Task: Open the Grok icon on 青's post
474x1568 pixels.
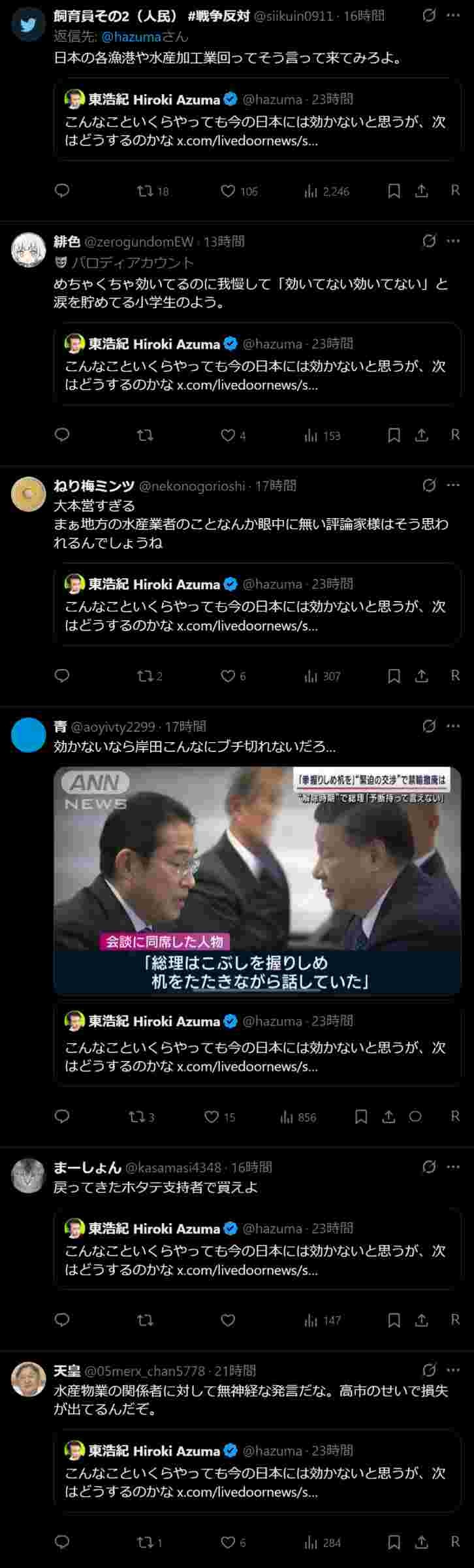Action: click(429, 726)
